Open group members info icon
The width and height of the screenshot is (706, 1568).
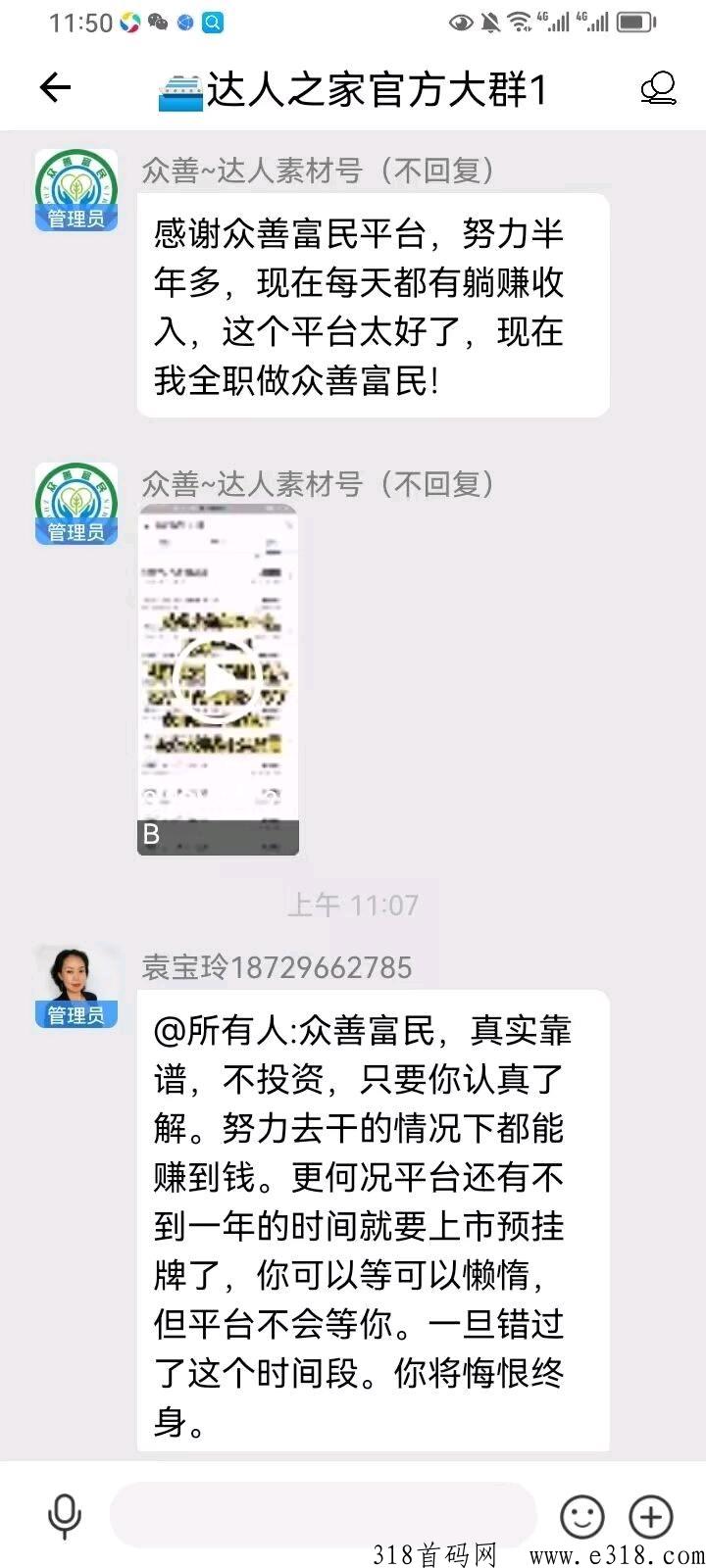(x=658, y=89)
